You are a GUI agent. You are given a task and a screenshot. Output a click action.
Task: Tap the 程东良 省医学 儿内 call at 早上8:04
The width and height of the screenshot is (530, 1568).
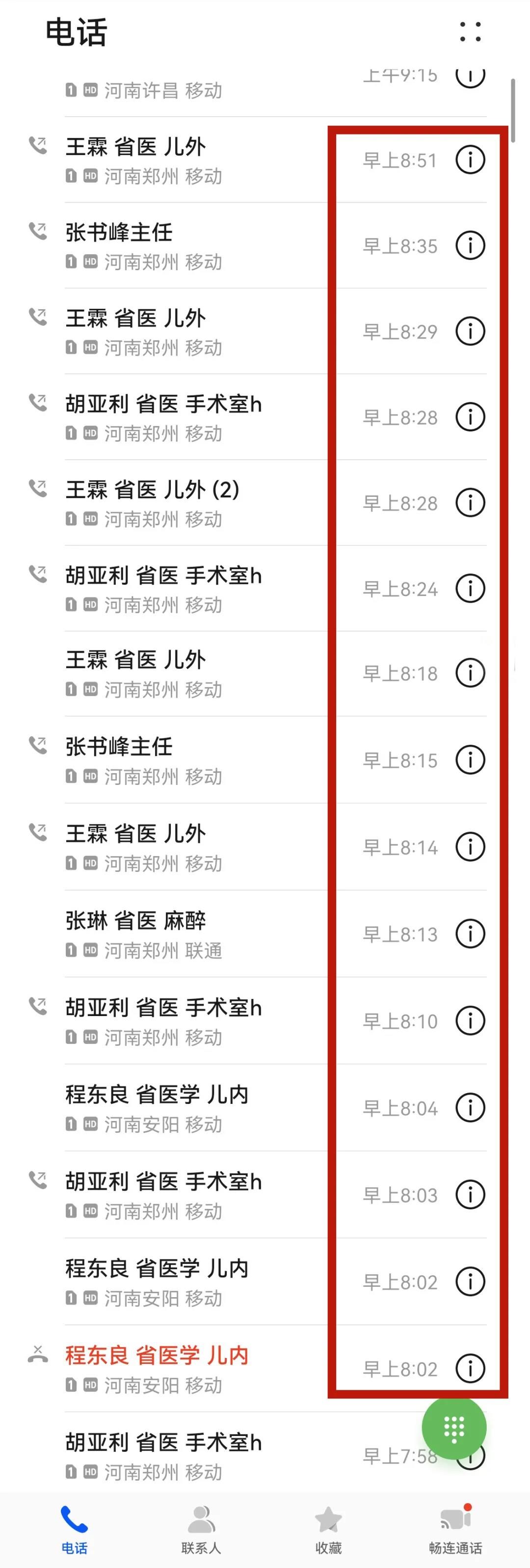tap(183, 1107)
